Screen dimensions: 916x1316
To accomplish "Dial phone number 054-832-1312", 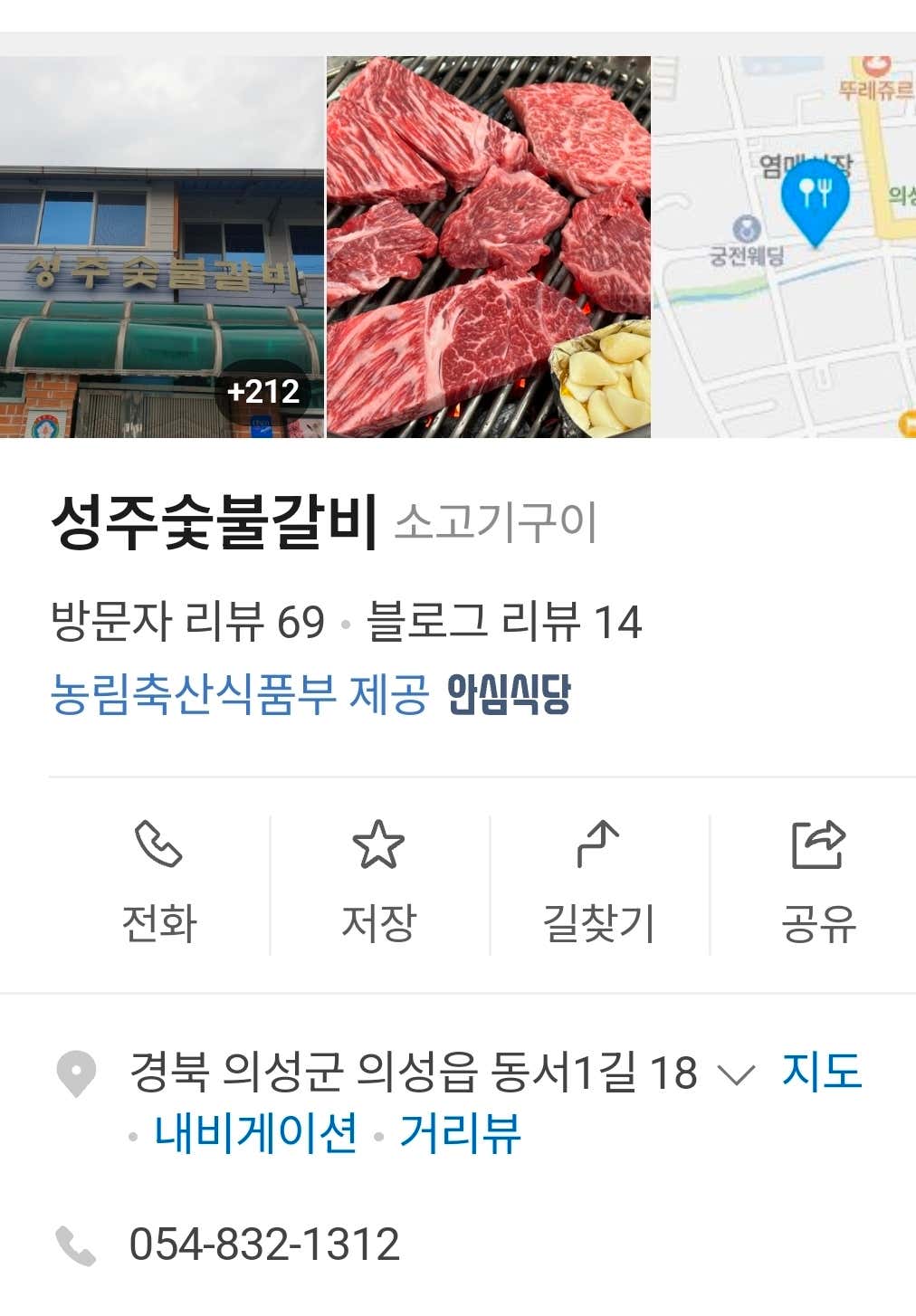I will click(264, 1244).
